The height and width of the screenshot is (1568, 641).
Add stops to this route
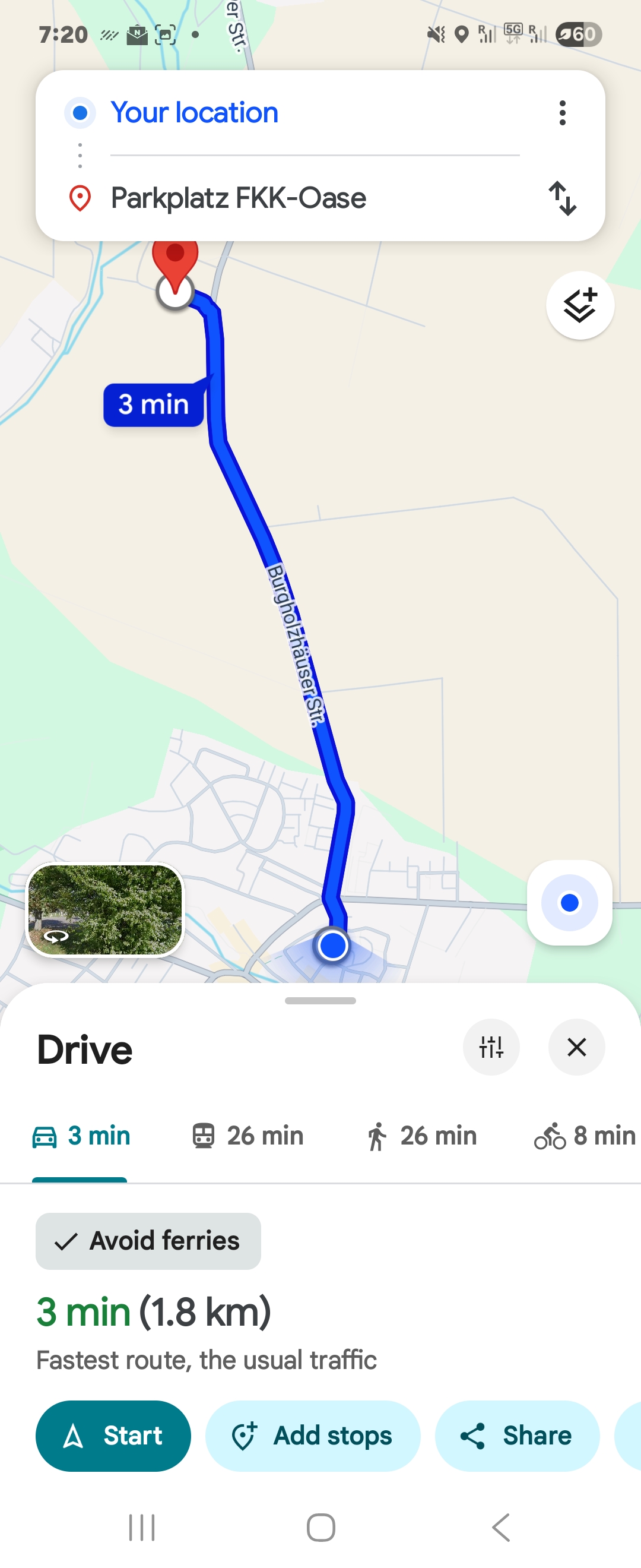pos(313,1436)
